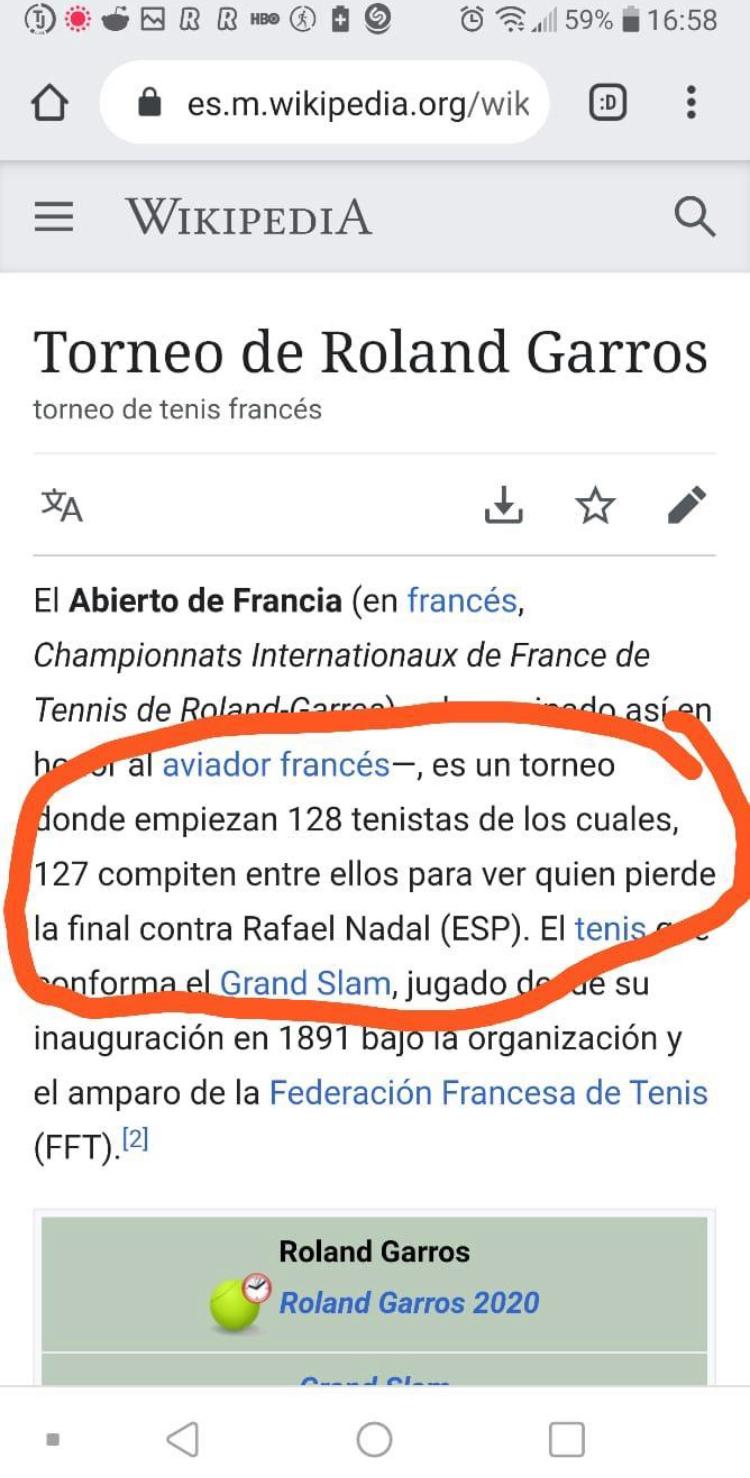Open the browser tab switcher
Image resolution: width=750 pixels, height=1478 pixels.
[608, 103]
